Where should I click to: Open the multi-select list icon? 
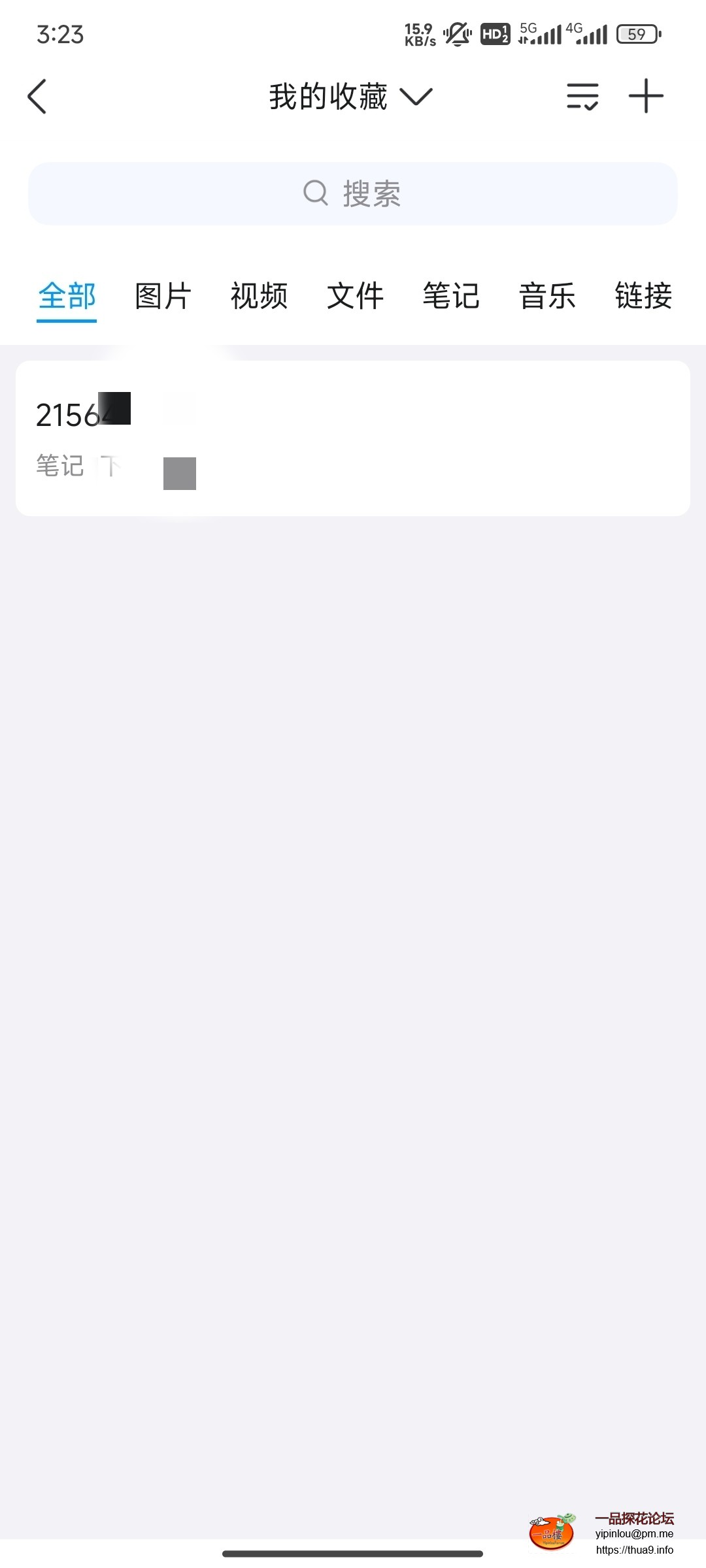pyautogui.click(x=582, y=97)
